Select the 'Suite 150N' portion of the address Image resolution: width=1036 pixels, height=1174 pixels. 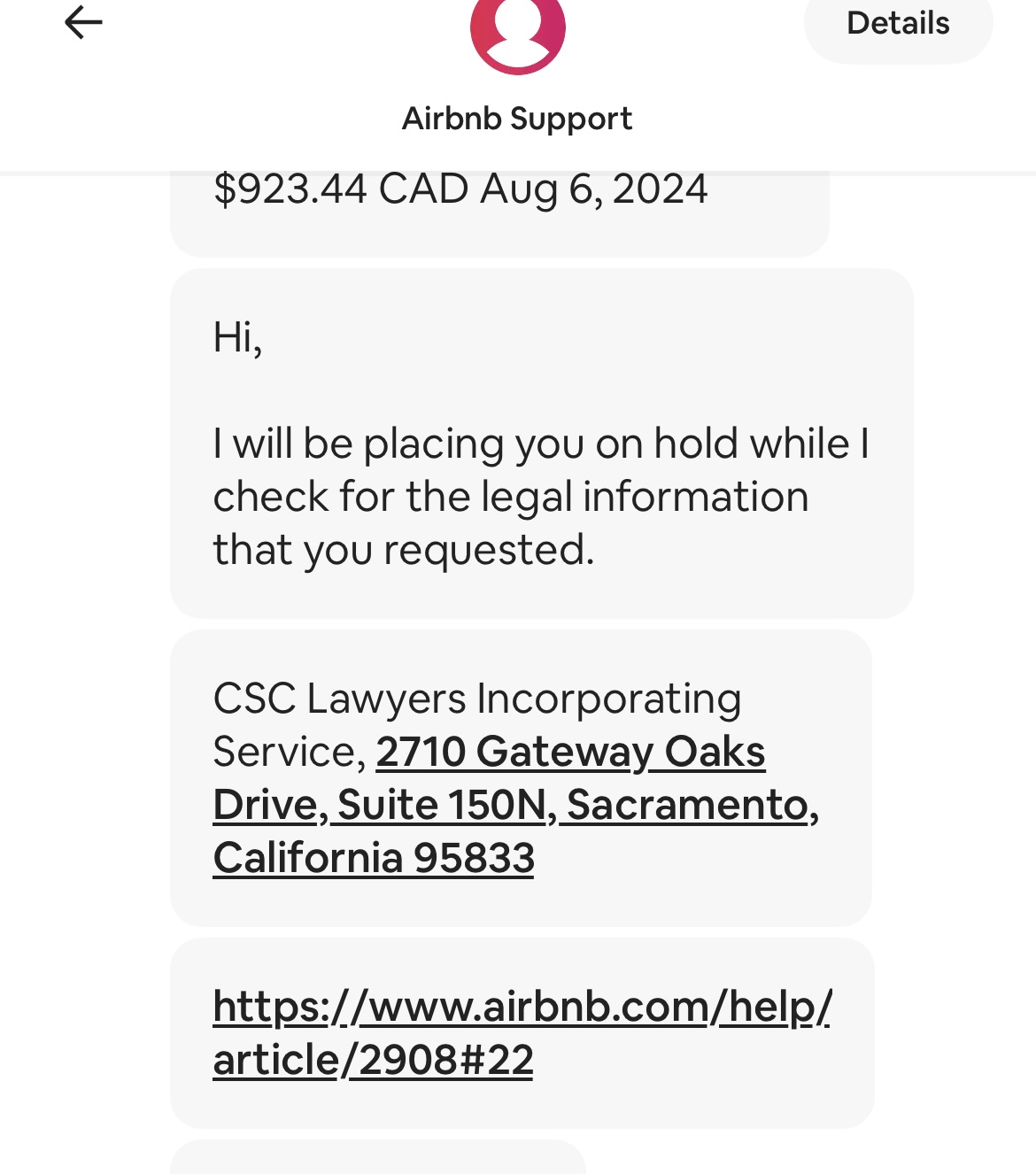[x=438, y=805]
